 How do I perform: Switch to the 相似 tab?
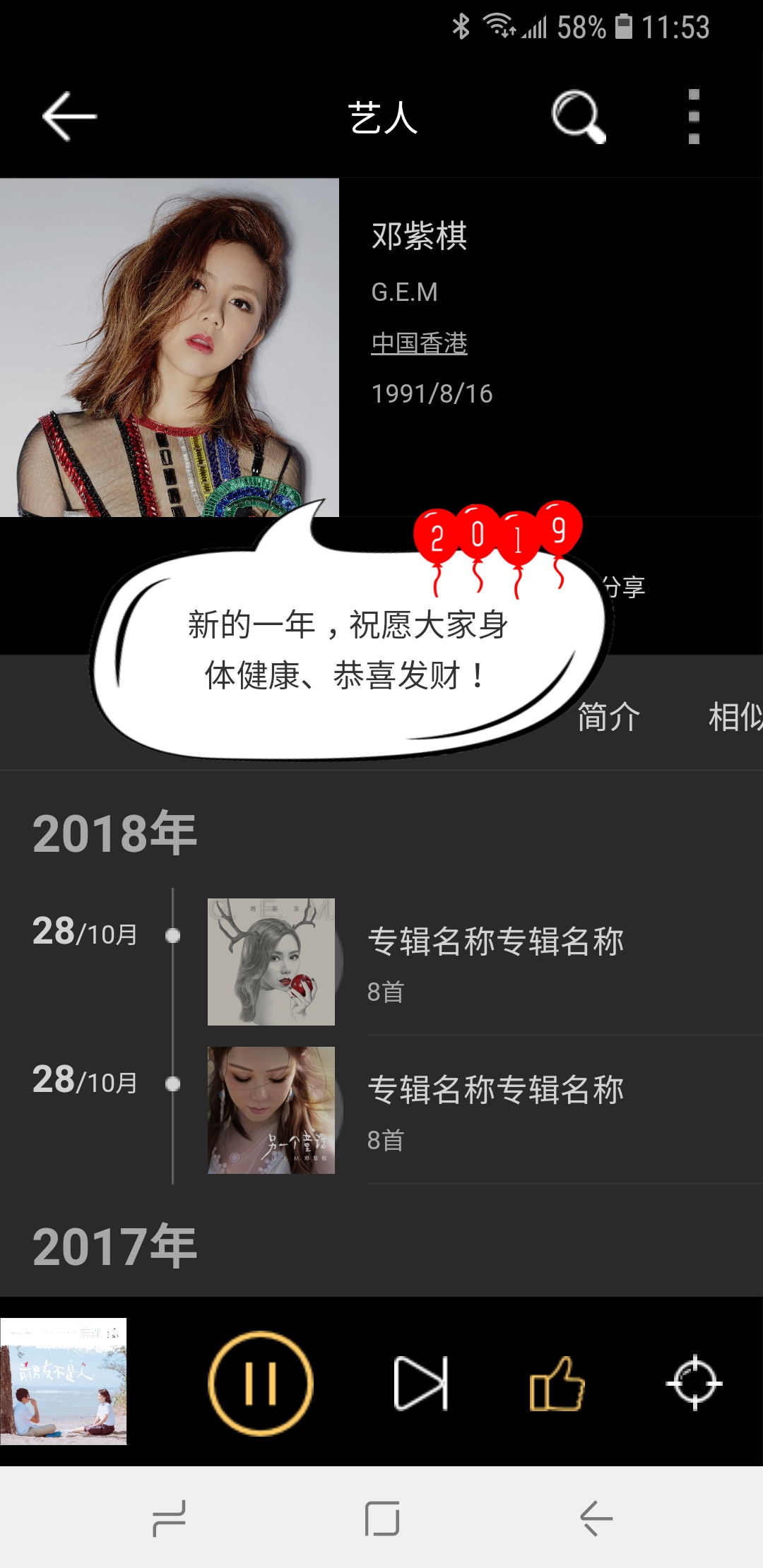point(735,717)
